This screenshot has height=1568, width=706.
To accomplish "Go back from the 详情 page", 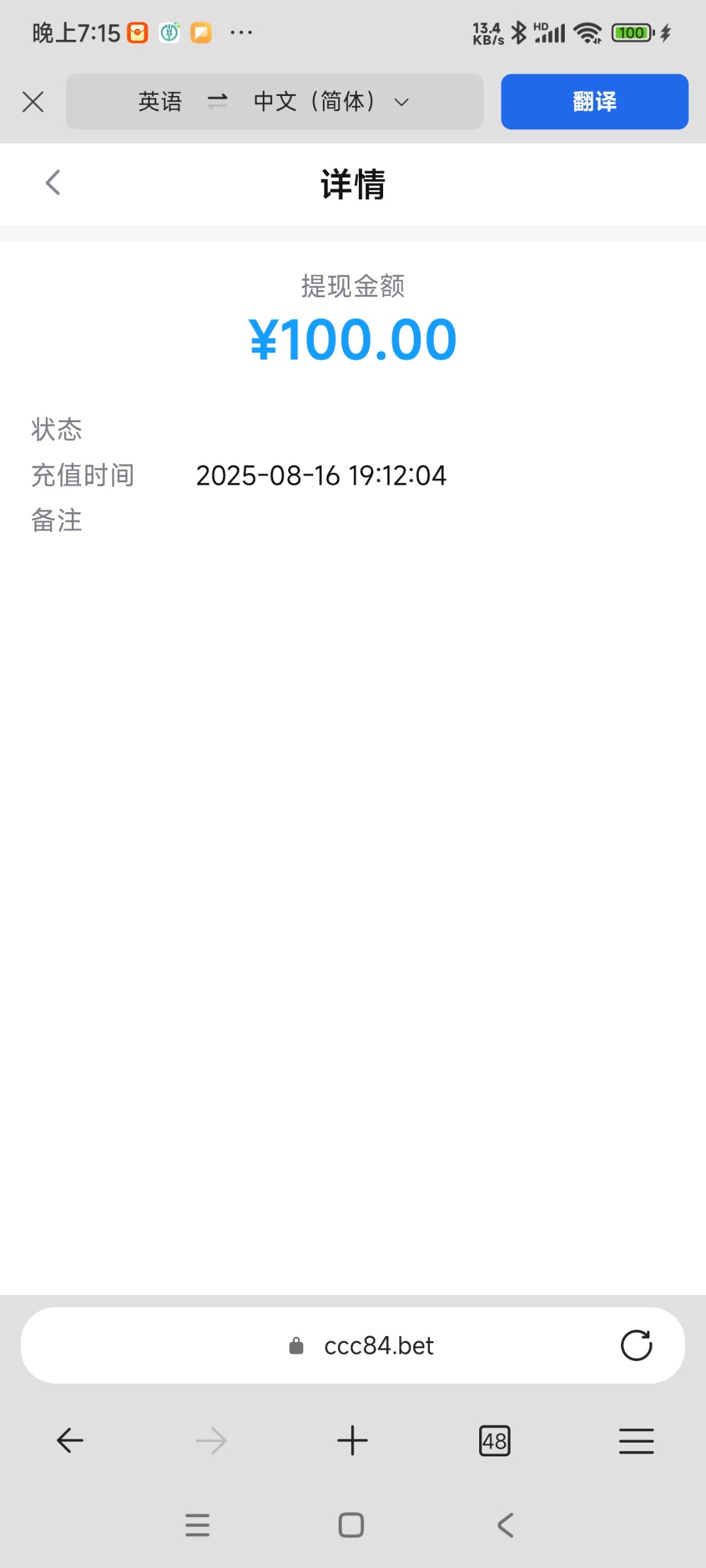I will pyautogui.click(x=53, y=182).
